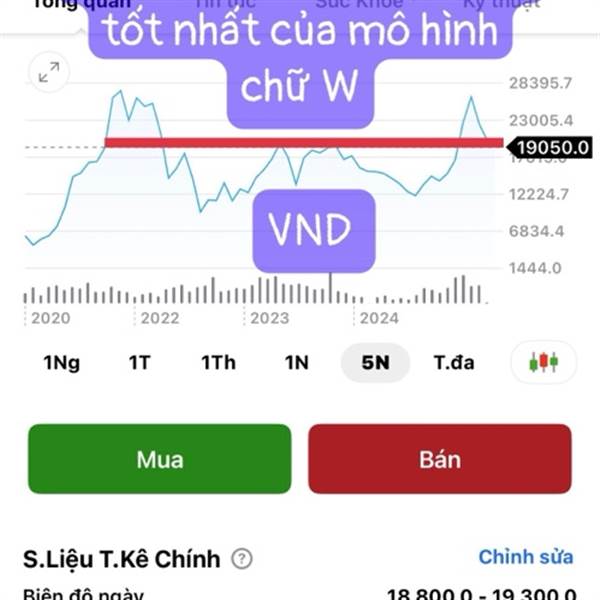Select the 1Ng time range

[x=62, y=362]
